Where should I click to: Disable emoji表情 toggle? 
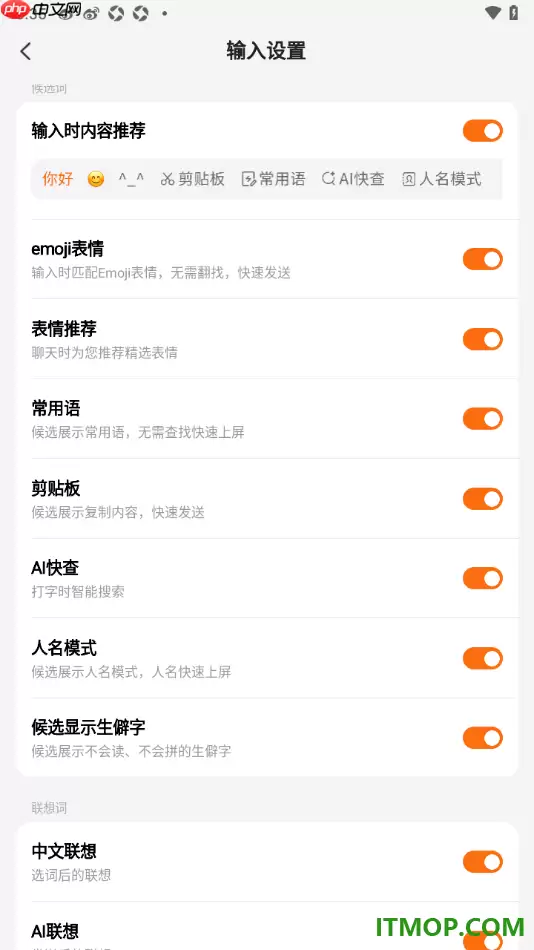pyautogui.click(x=482, y=259)
